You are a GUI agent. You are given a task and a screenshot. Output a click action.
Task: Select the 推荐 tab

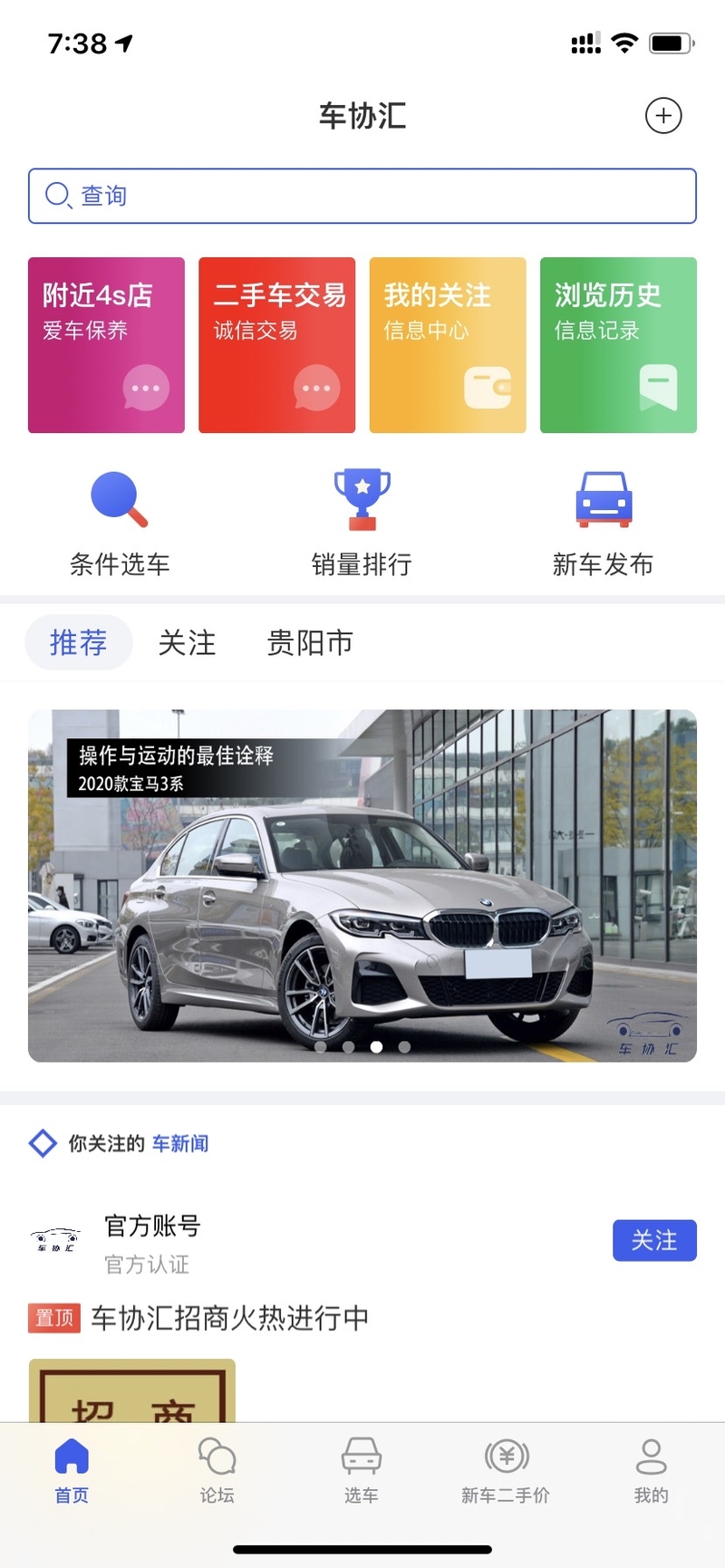coord(79,642)
